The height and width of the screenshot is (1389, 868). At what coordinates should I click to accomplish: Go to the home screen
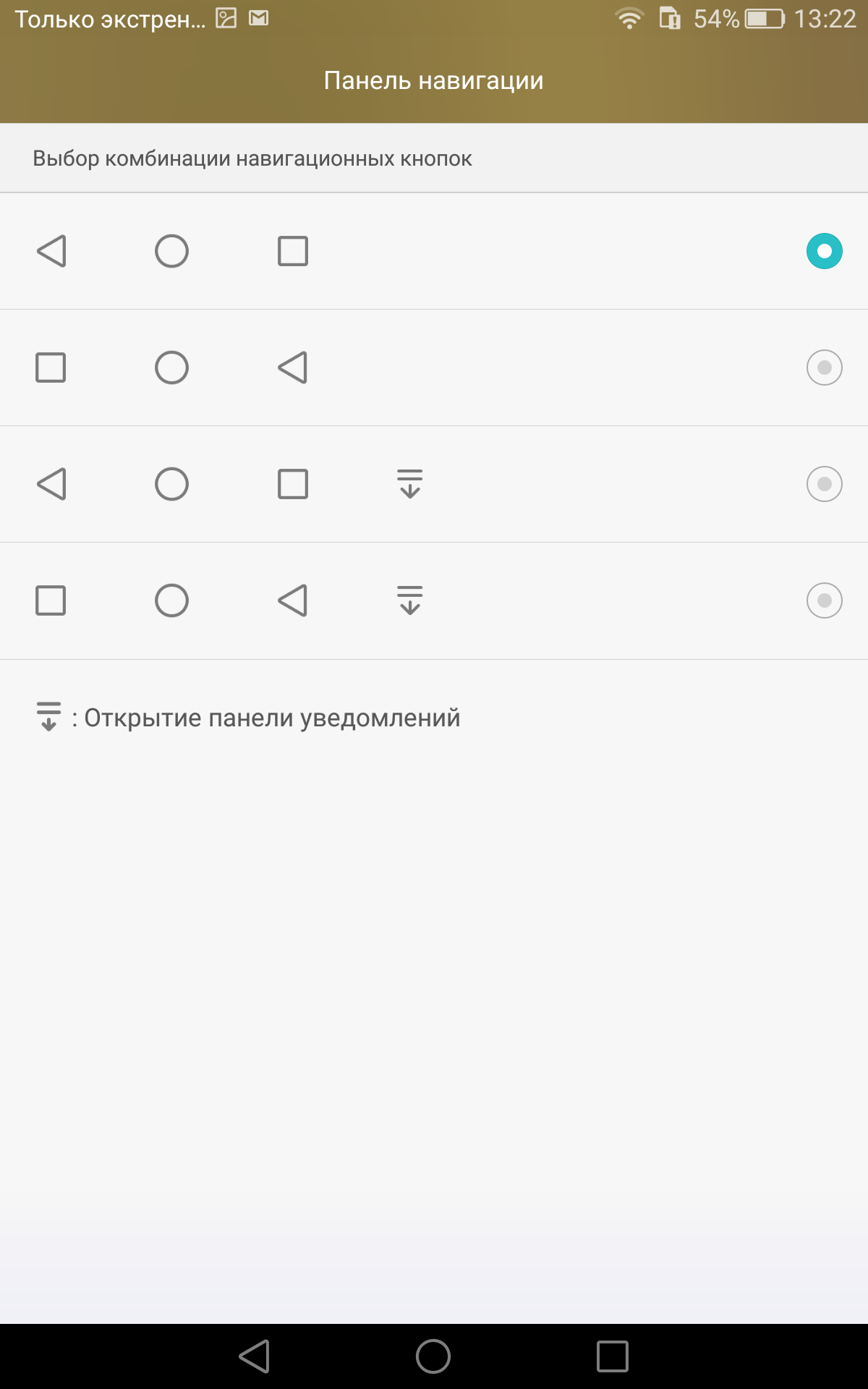pos(433,1356)
